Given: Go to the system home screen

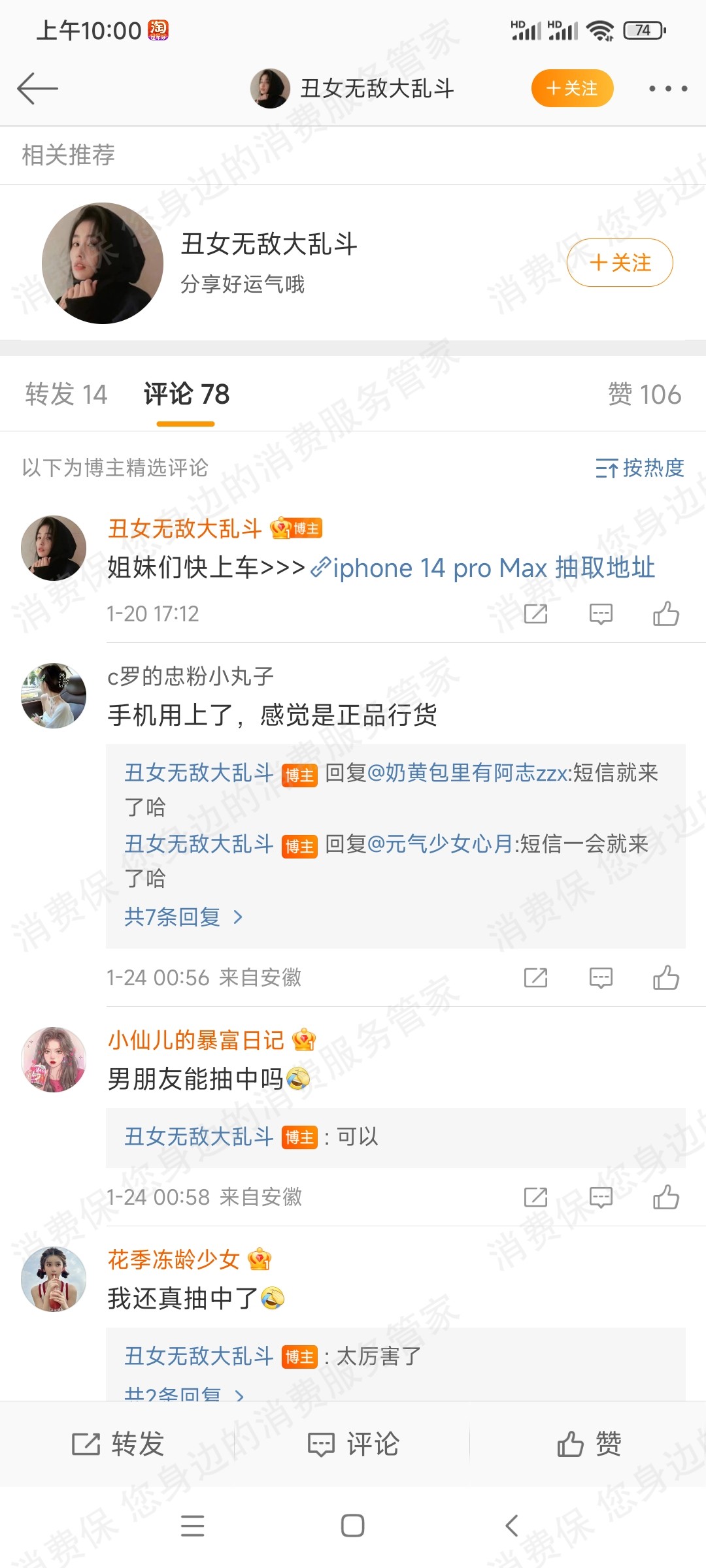Looking at the screenshot, I should 352,1526.
